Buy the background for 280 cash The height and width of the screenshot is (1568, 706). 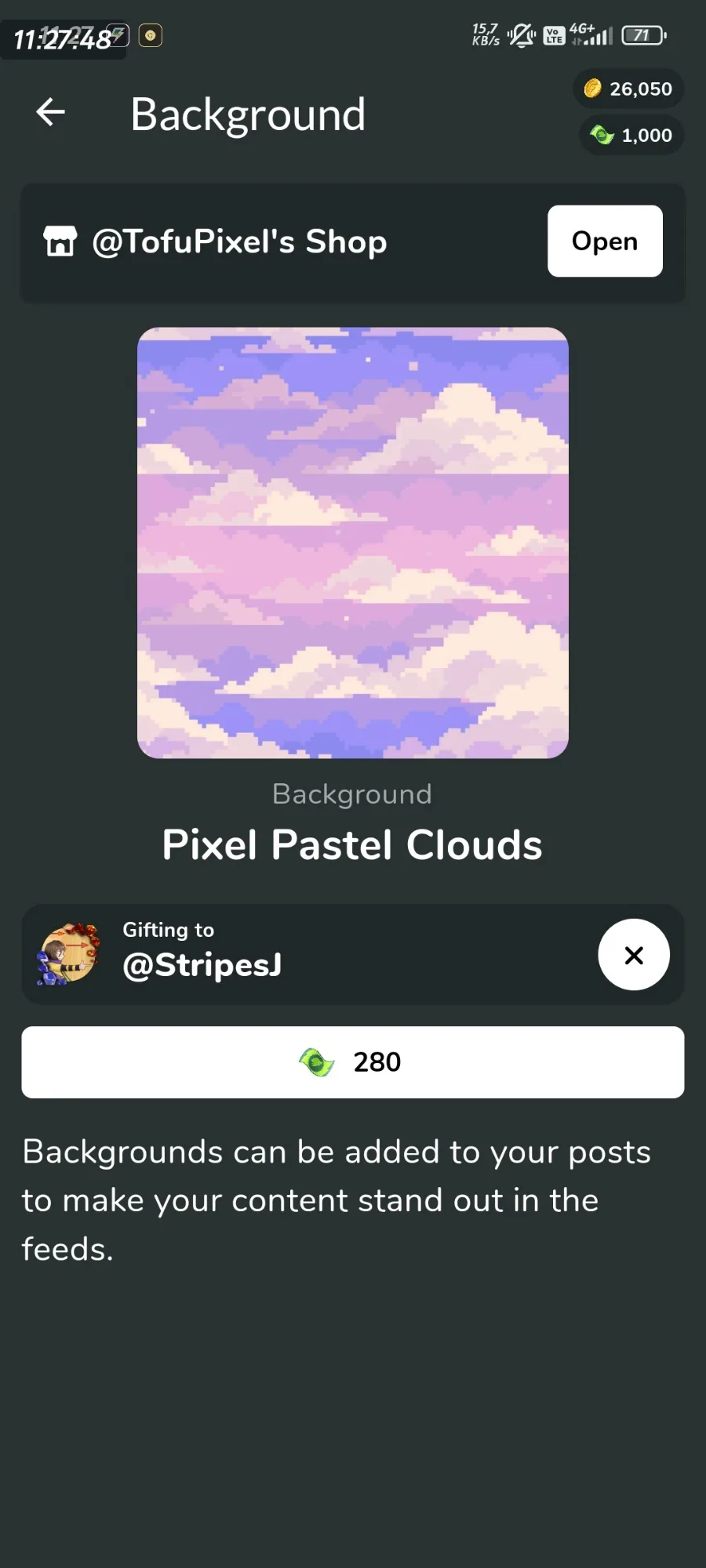tap(353, 1062)
